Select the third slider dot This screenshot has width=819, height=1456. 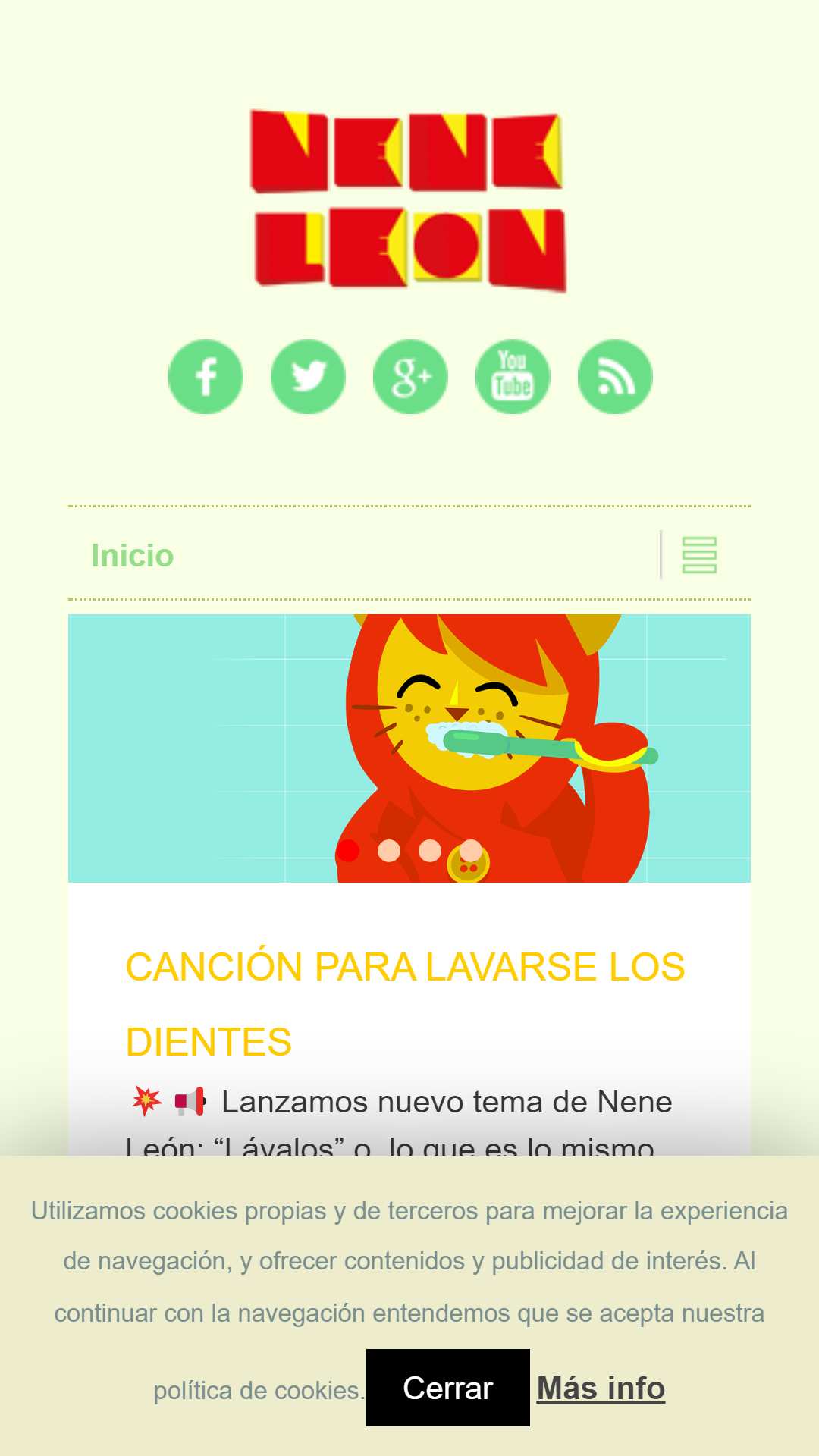(430, 851)
